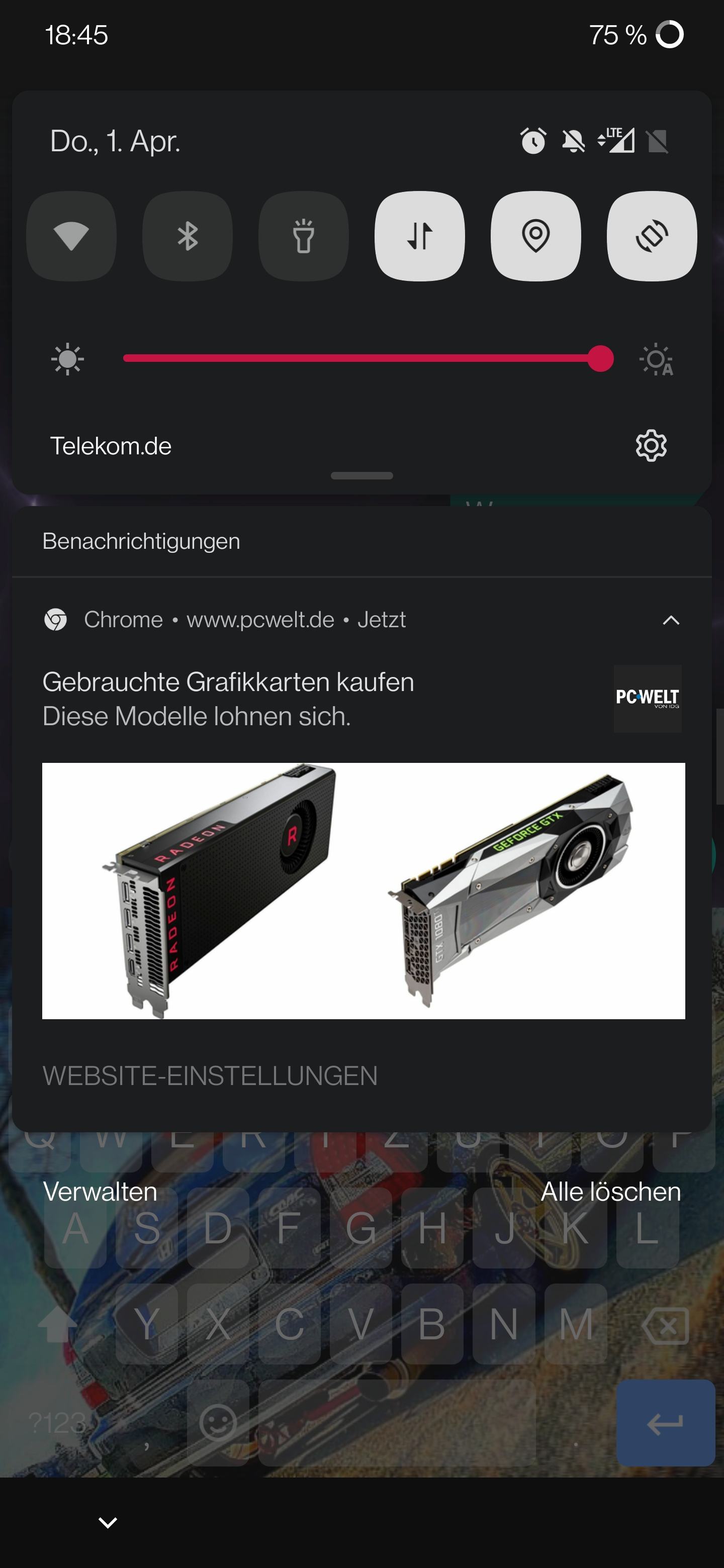This screenshot has height=1568, width=724.
Task: Hide the keyboard with down chevron
Action: [108, 1522]
